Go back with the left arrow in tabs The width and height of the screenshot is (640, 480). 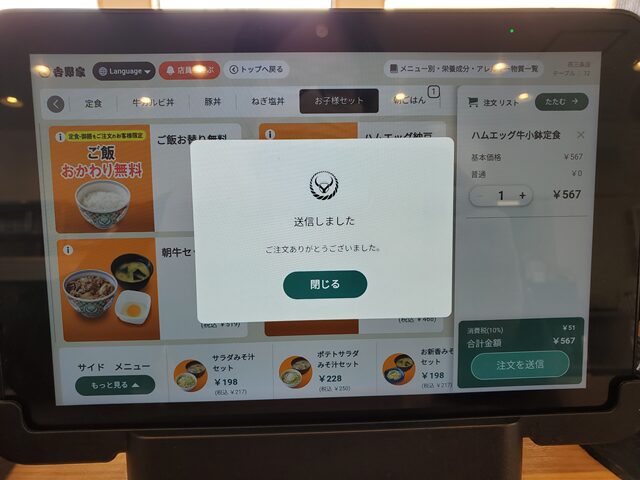click(x=56, y=103)
